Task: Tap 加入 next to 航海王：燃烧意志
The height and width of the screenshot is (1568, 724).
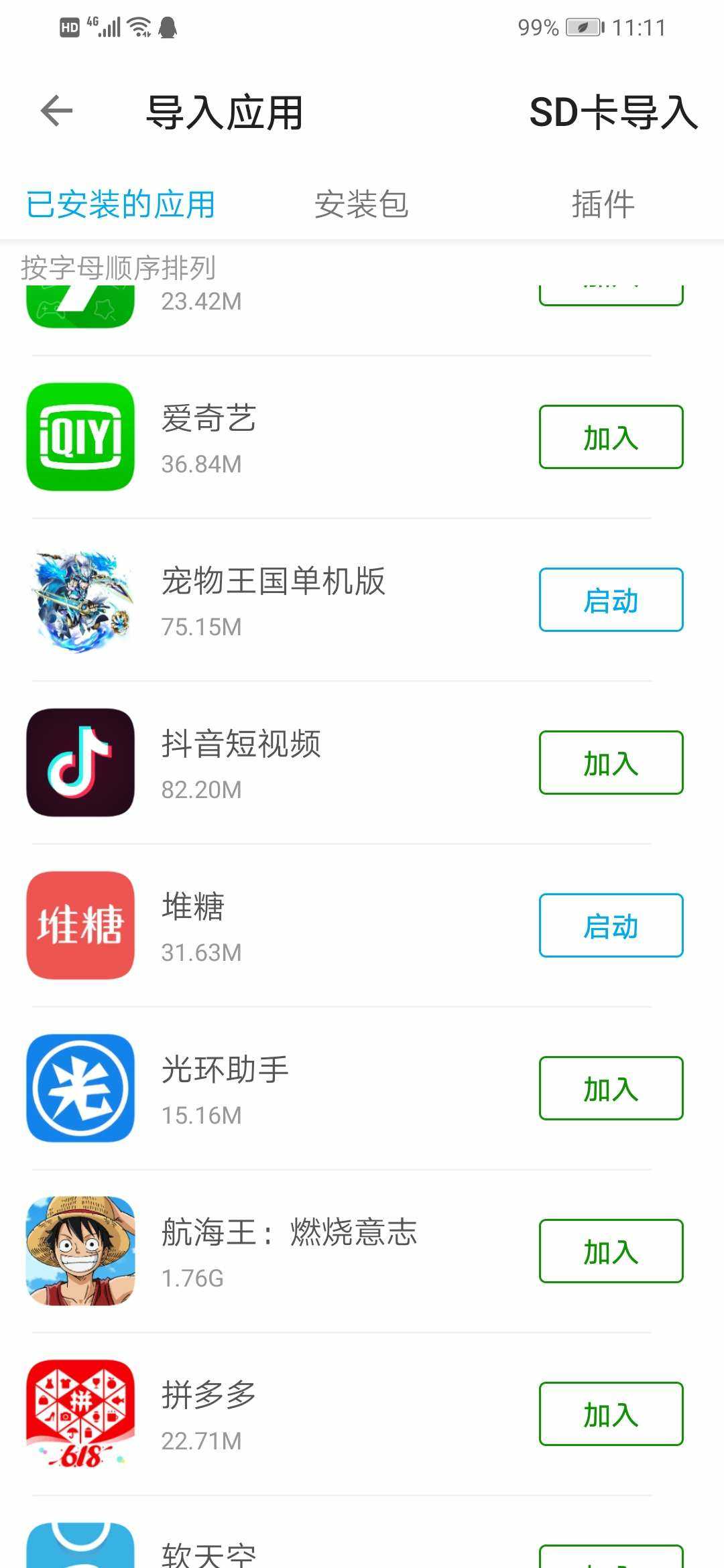Action: 611,1251
